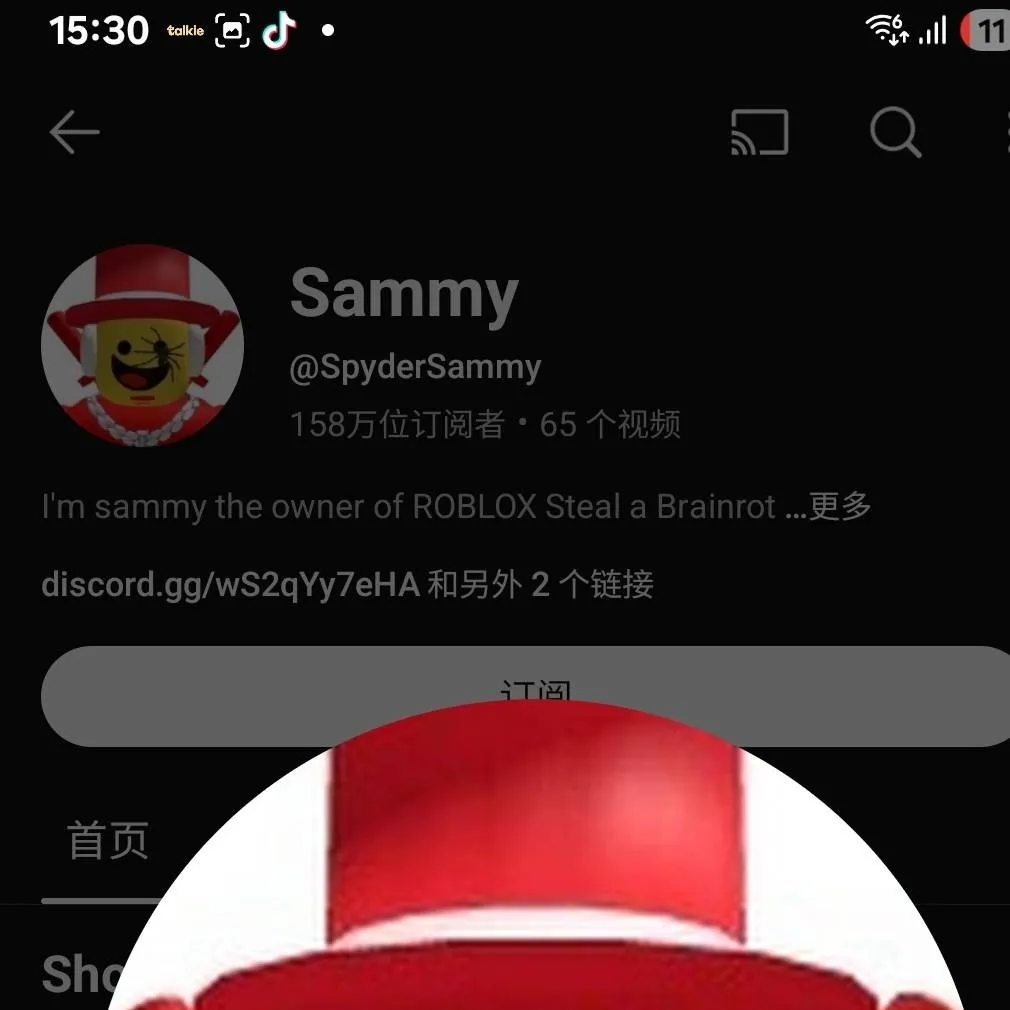The height and width of the screenshot is (1010, 1010).
Task: Open the discord.gg/wS2qYy7eHA link
Action: [x=230, y=584]
